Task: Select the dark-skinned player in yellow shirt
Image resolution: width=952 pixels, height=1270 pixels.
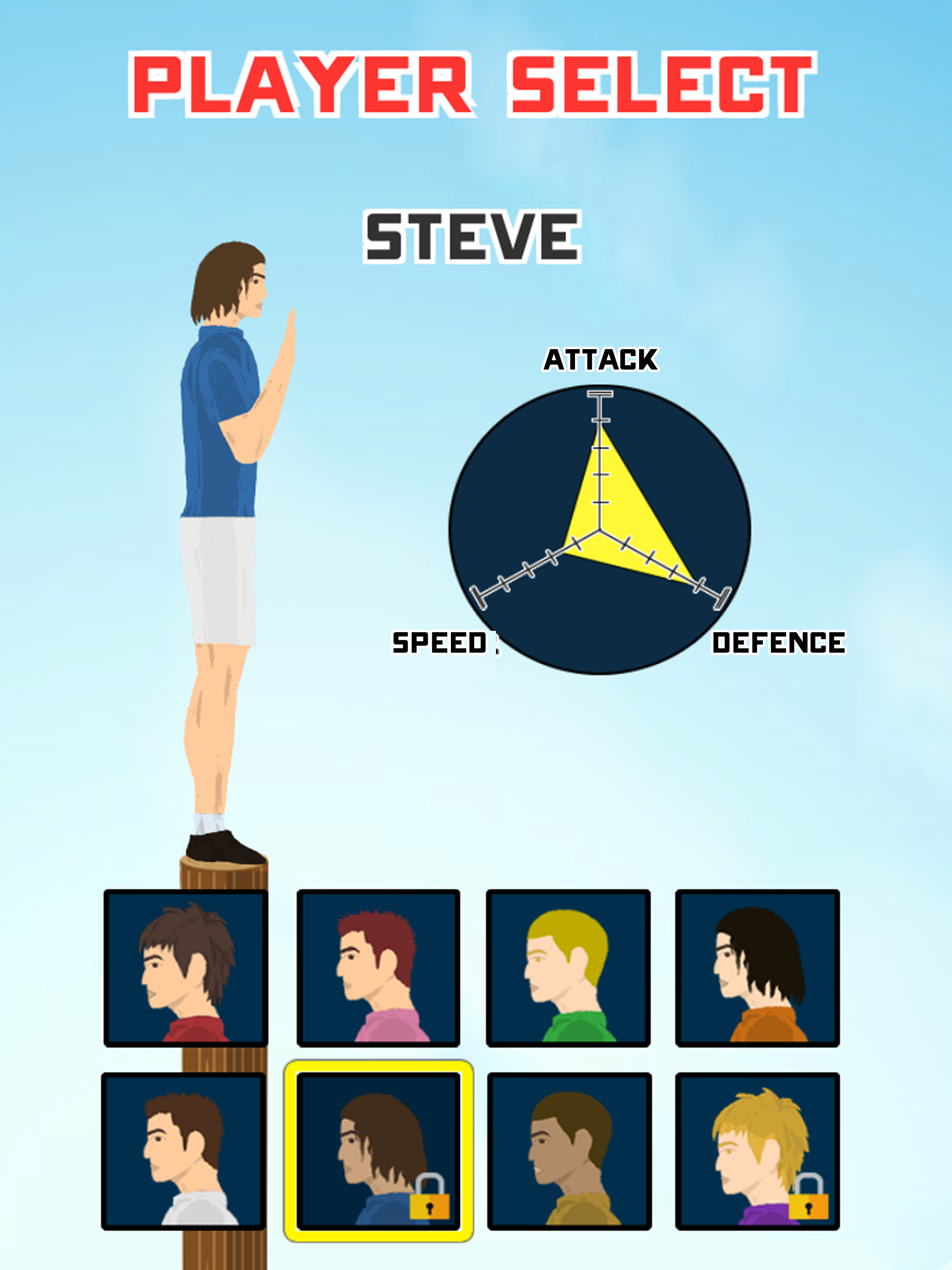Action: coord(569,1151)
